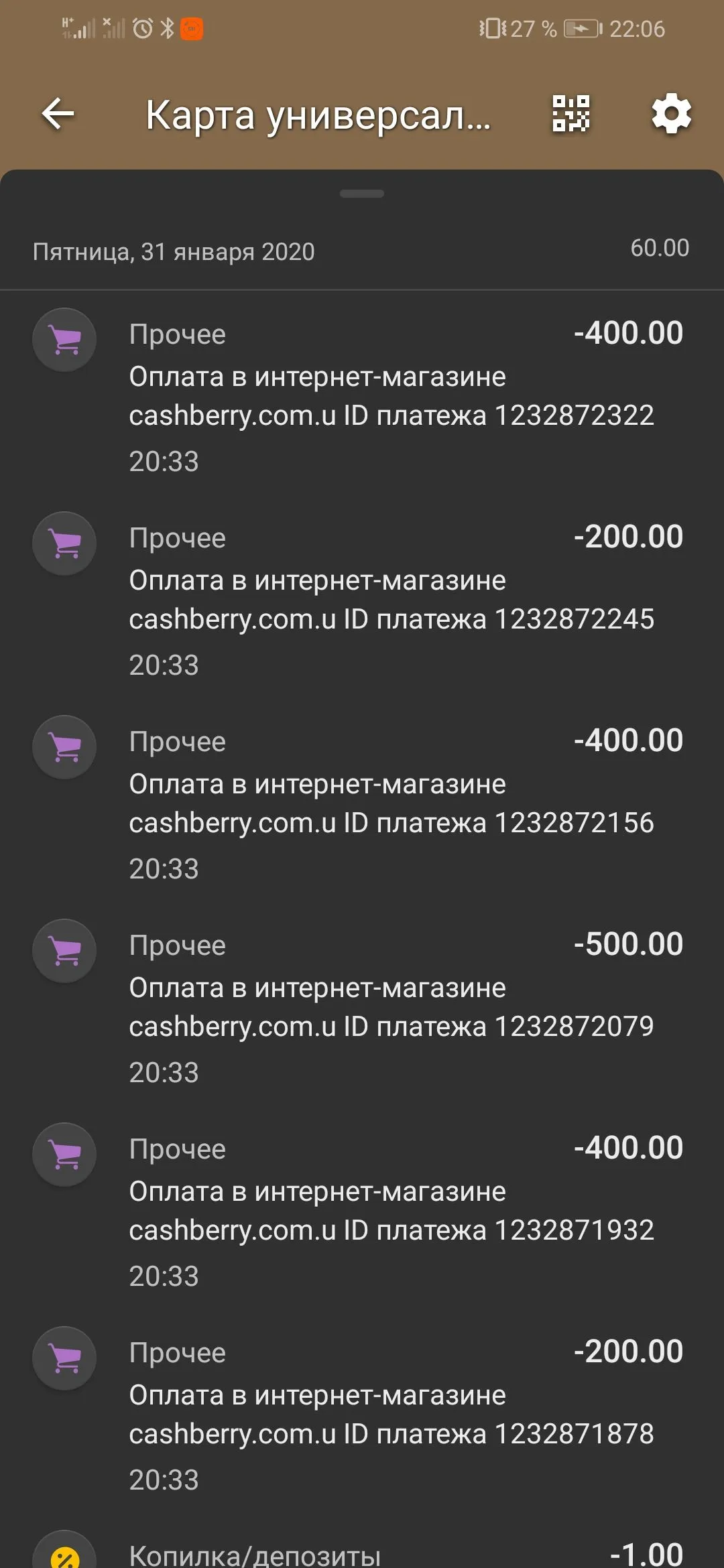
Task: Open card settings gear
Action: (x=671, y=114)
